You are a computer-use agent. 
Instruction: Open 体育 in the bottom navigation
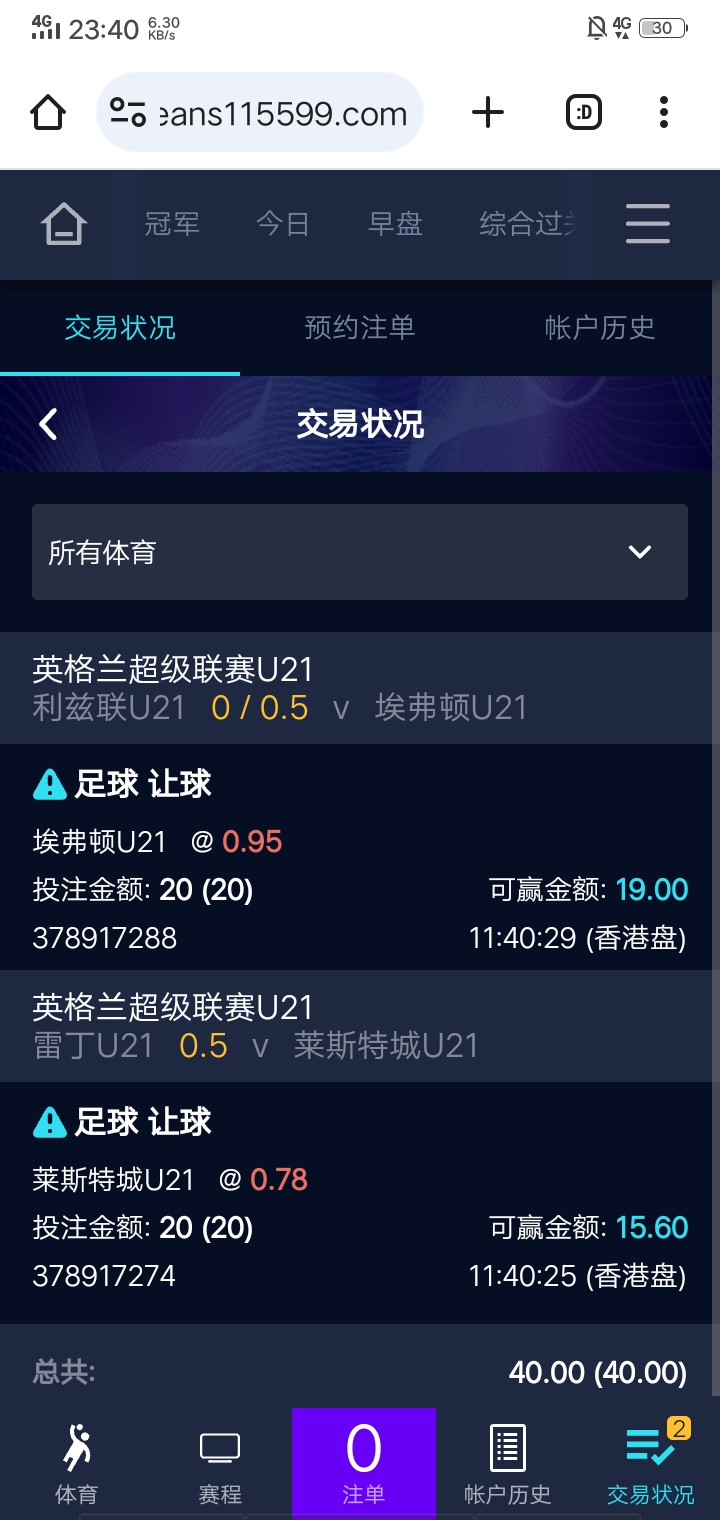pos(76,1464)
